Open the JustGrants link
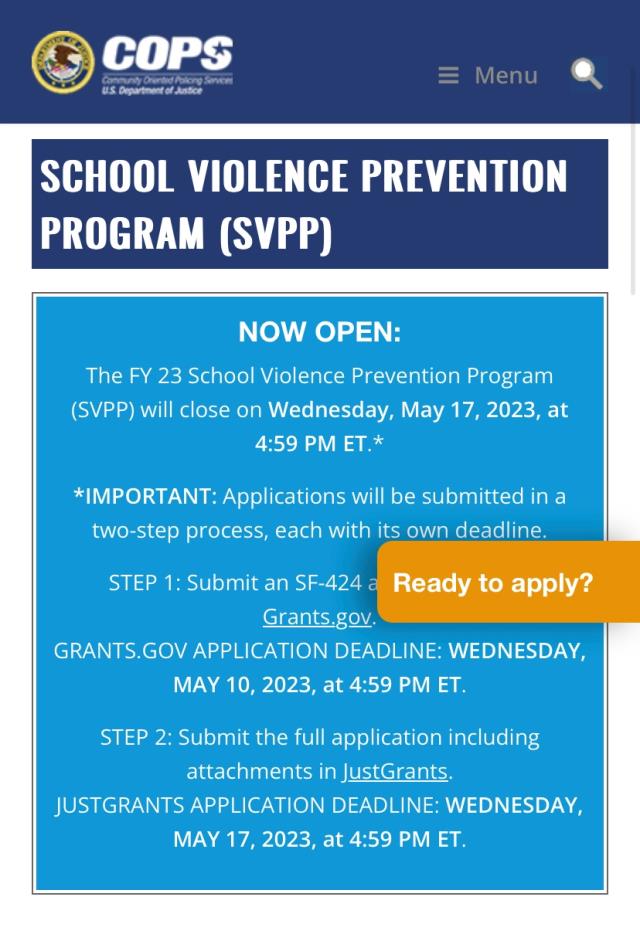The image size is (640, 941). [x=395, y=771]
